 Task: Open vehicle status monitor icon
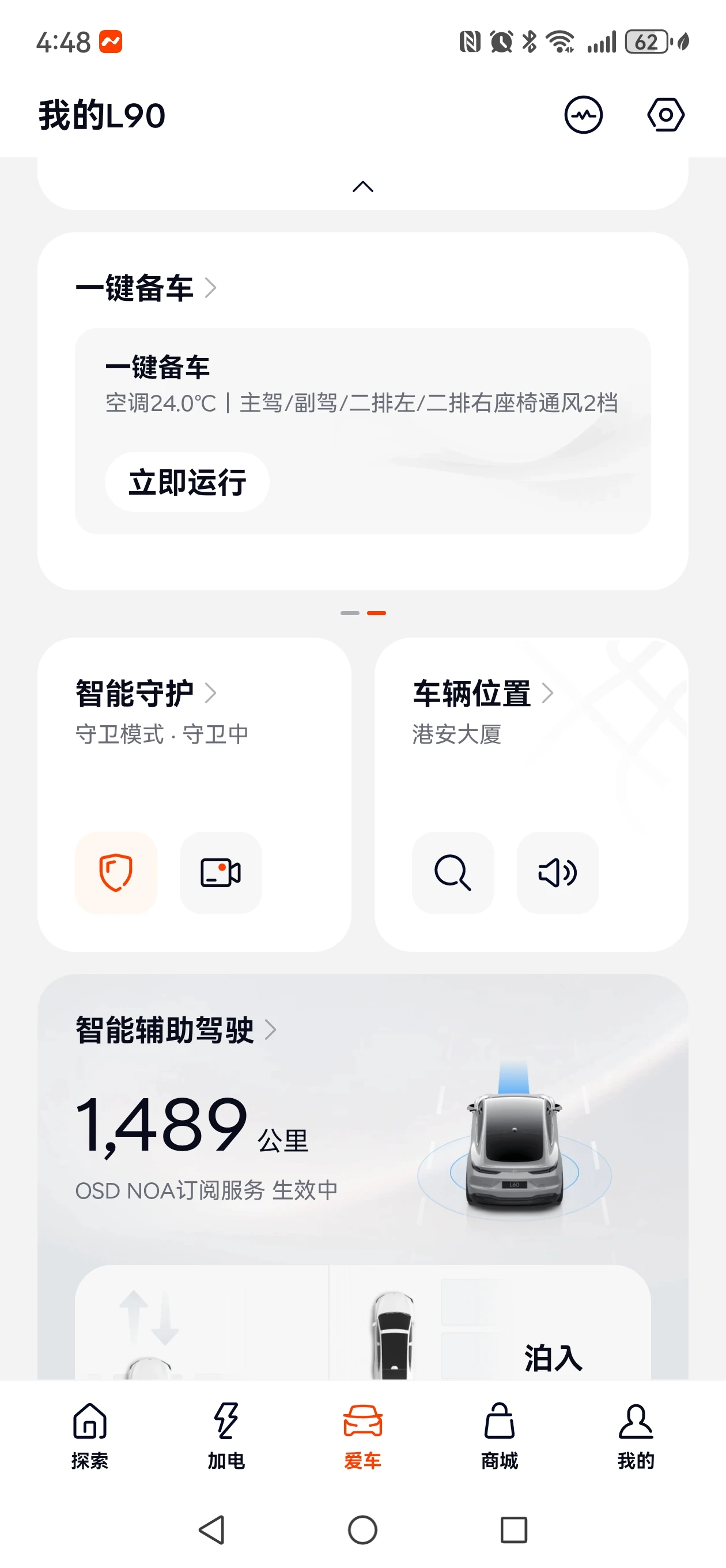583,115
